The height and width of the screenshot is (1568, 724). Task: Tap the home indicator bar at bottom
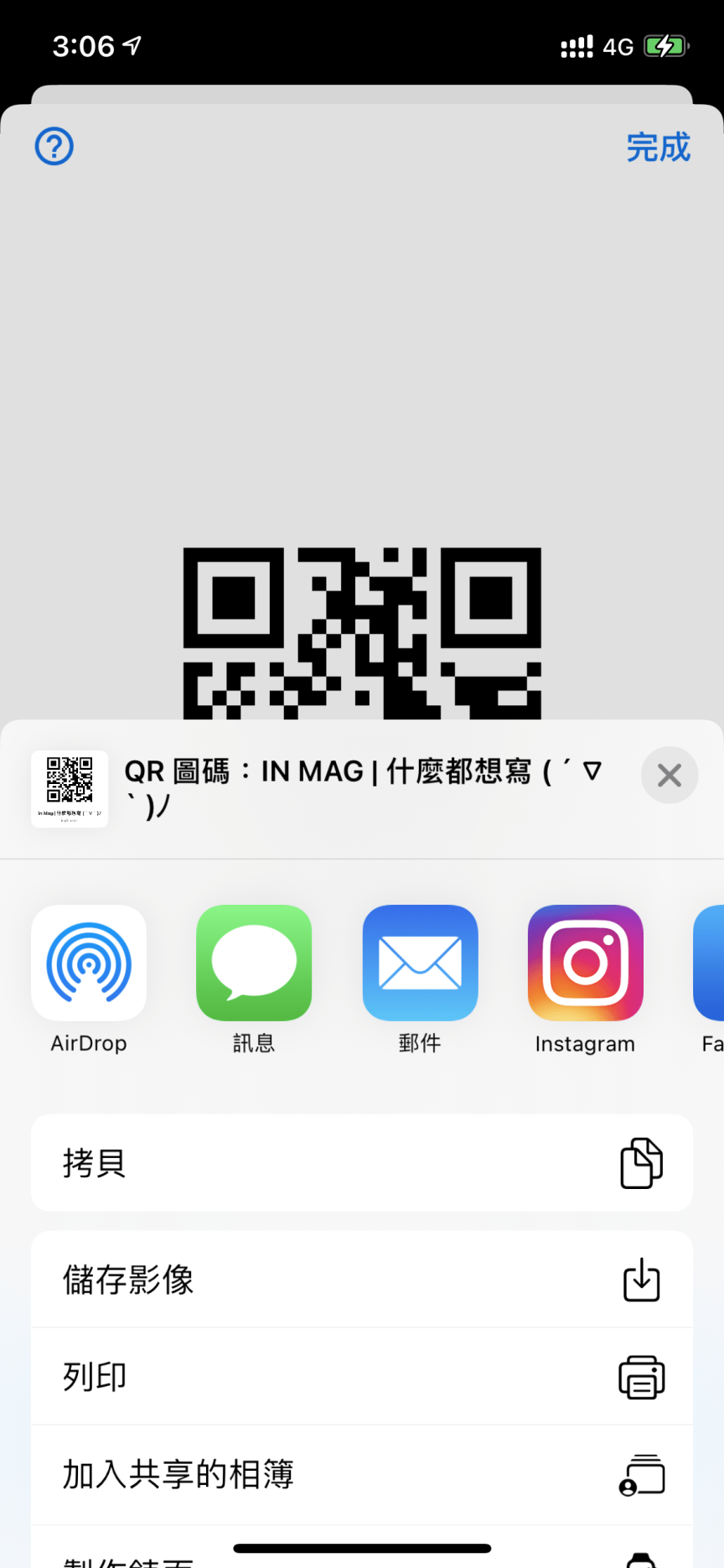click(x=362, y=1545)
